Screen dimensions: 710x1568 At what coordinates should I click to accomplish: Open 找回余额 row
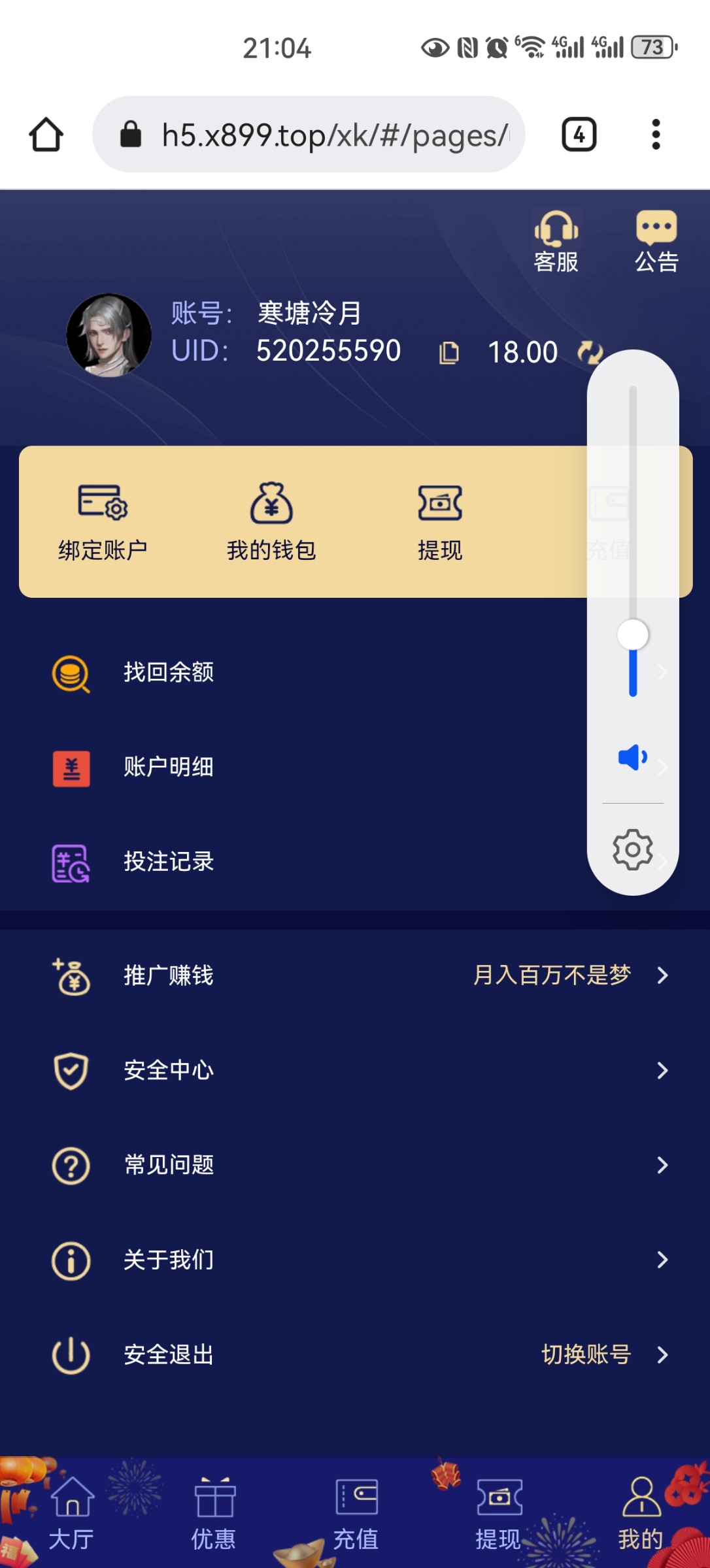click(x=355, y=672)
